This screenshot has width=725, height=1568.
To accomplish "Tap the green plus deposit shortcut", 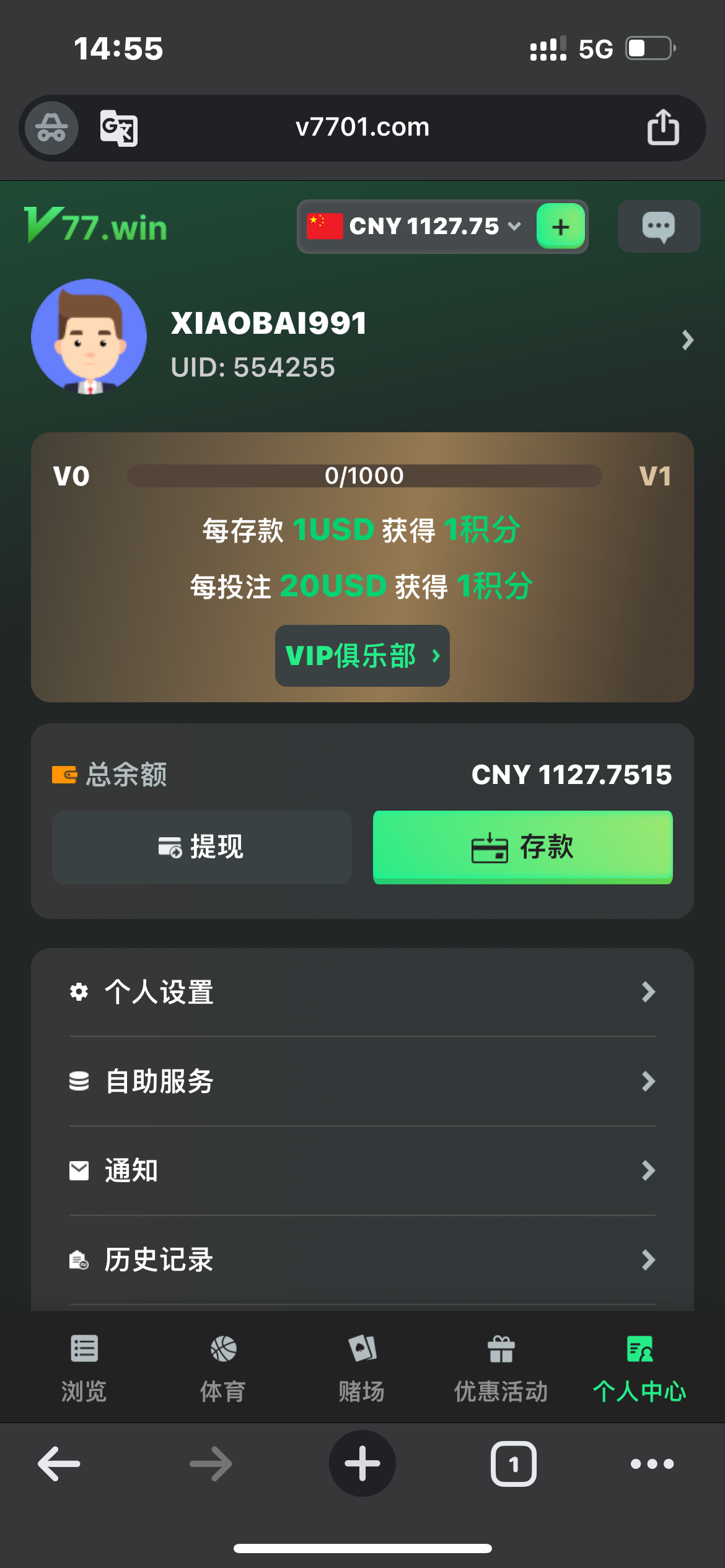I will pos(560,227).
